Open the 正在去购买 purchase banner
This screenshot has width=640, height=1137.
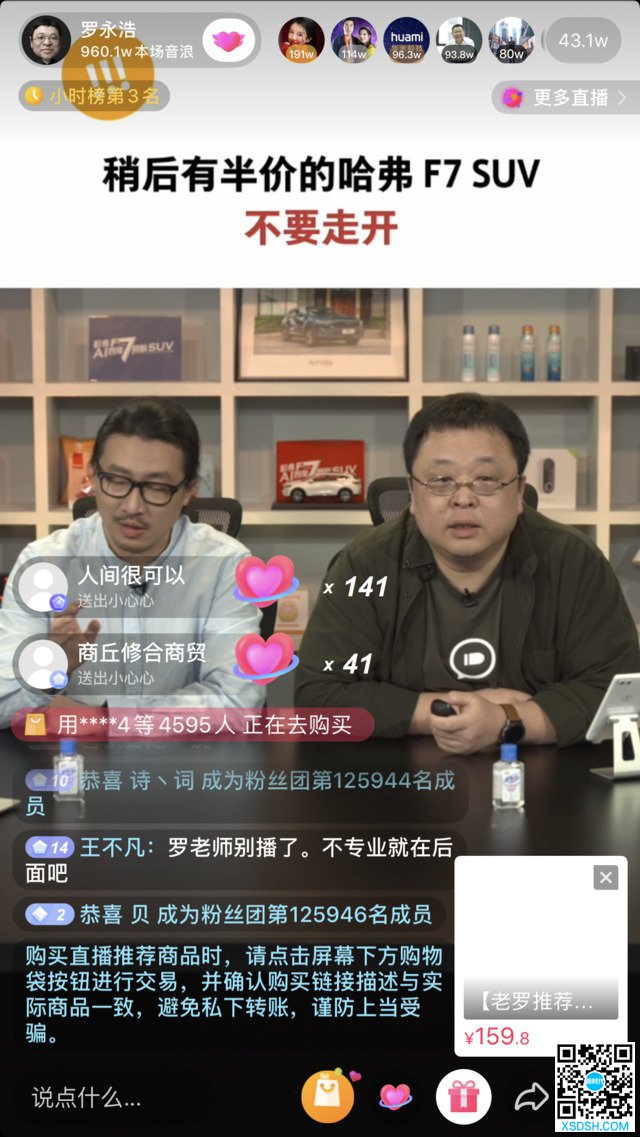pos(192,724)
